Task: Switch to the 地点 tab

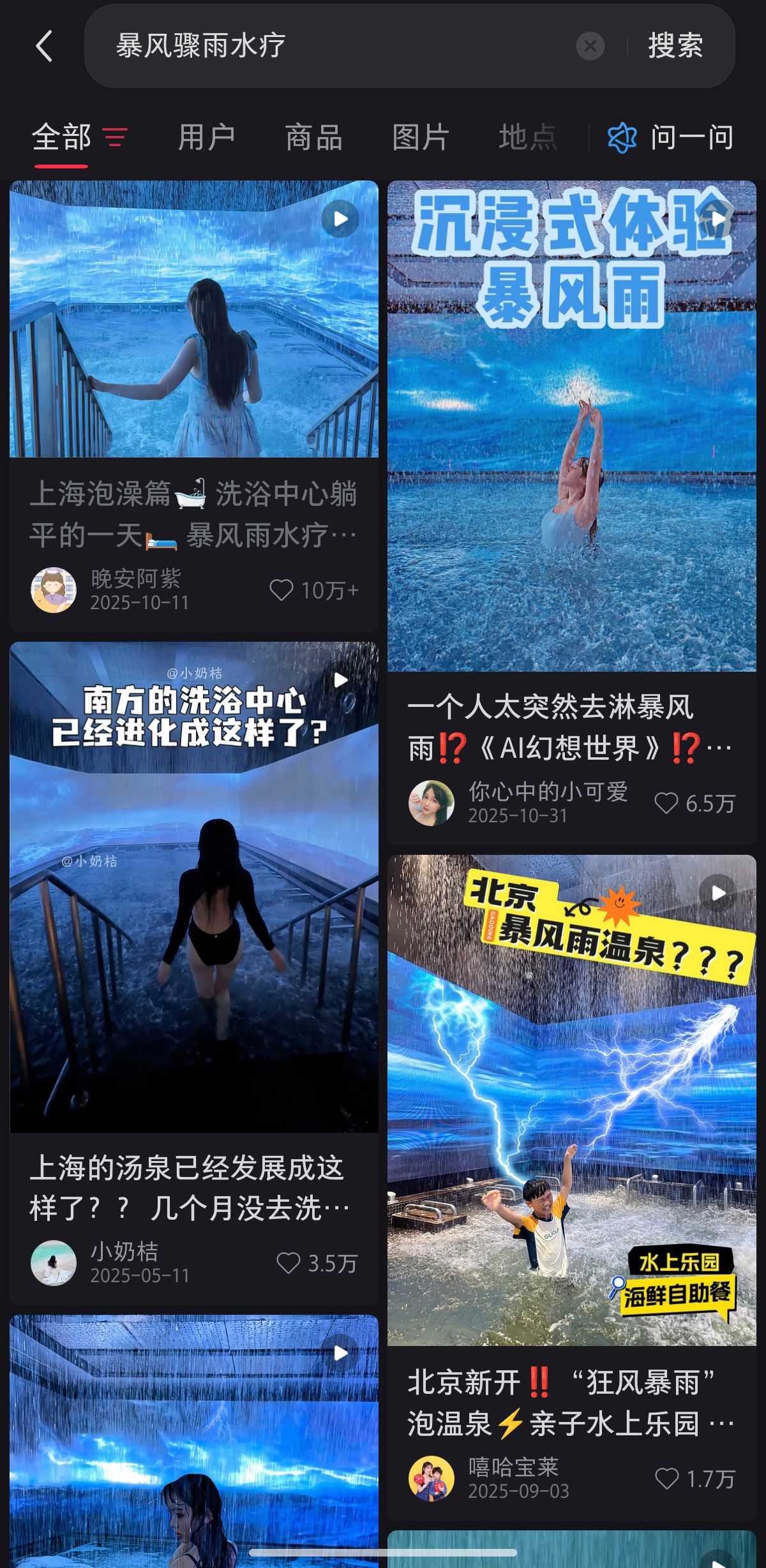Action: pyautogui.click(x=528, y=137)
